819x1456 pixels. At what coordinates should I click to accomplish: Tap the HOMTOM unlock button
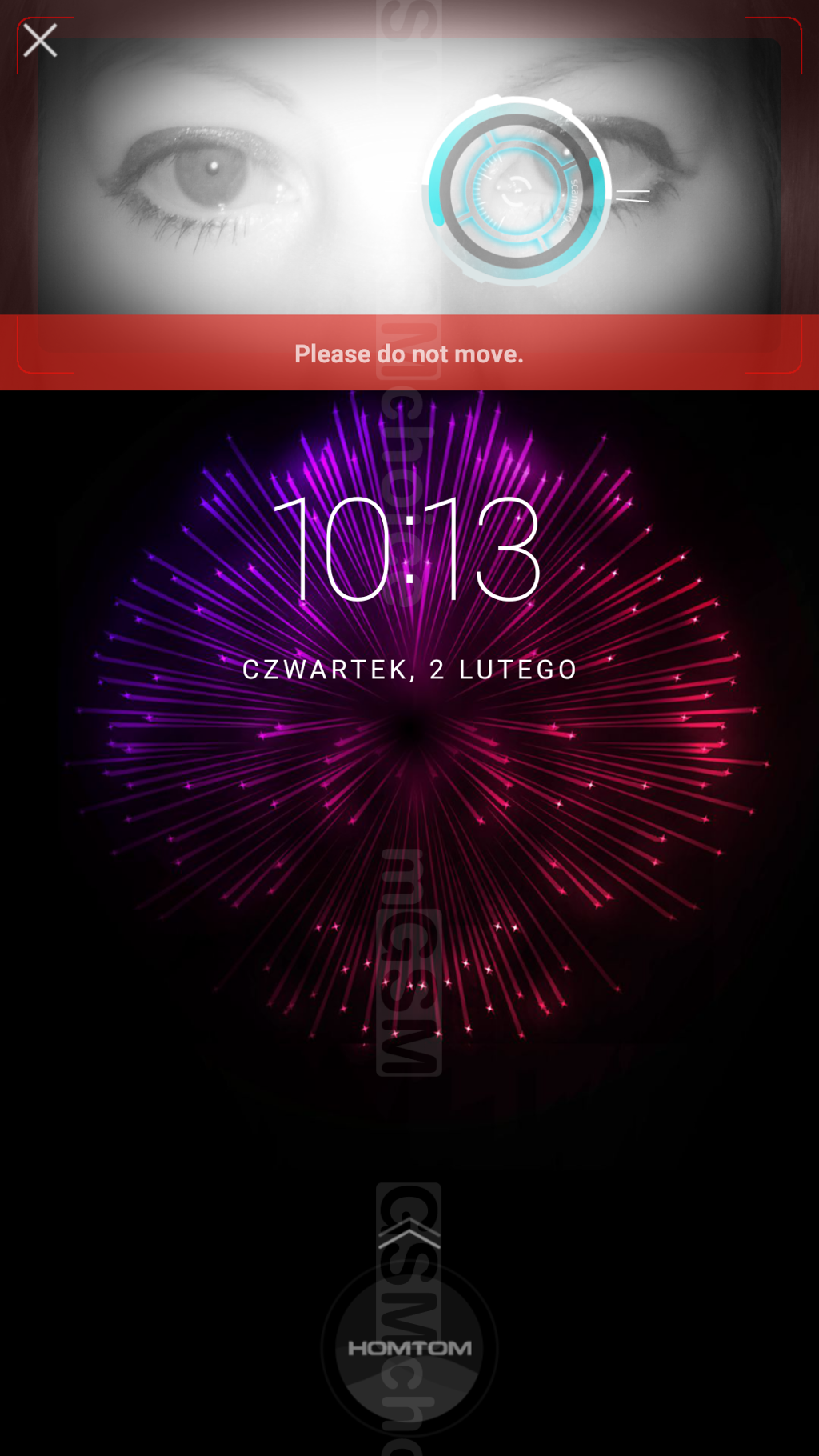pos(409,1348)
